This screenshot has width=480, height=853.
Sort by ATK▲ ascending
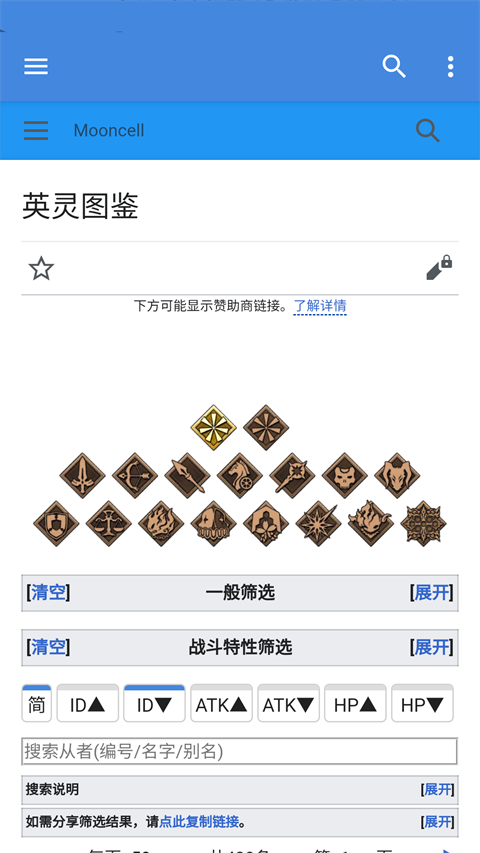[x=221, y=704]
